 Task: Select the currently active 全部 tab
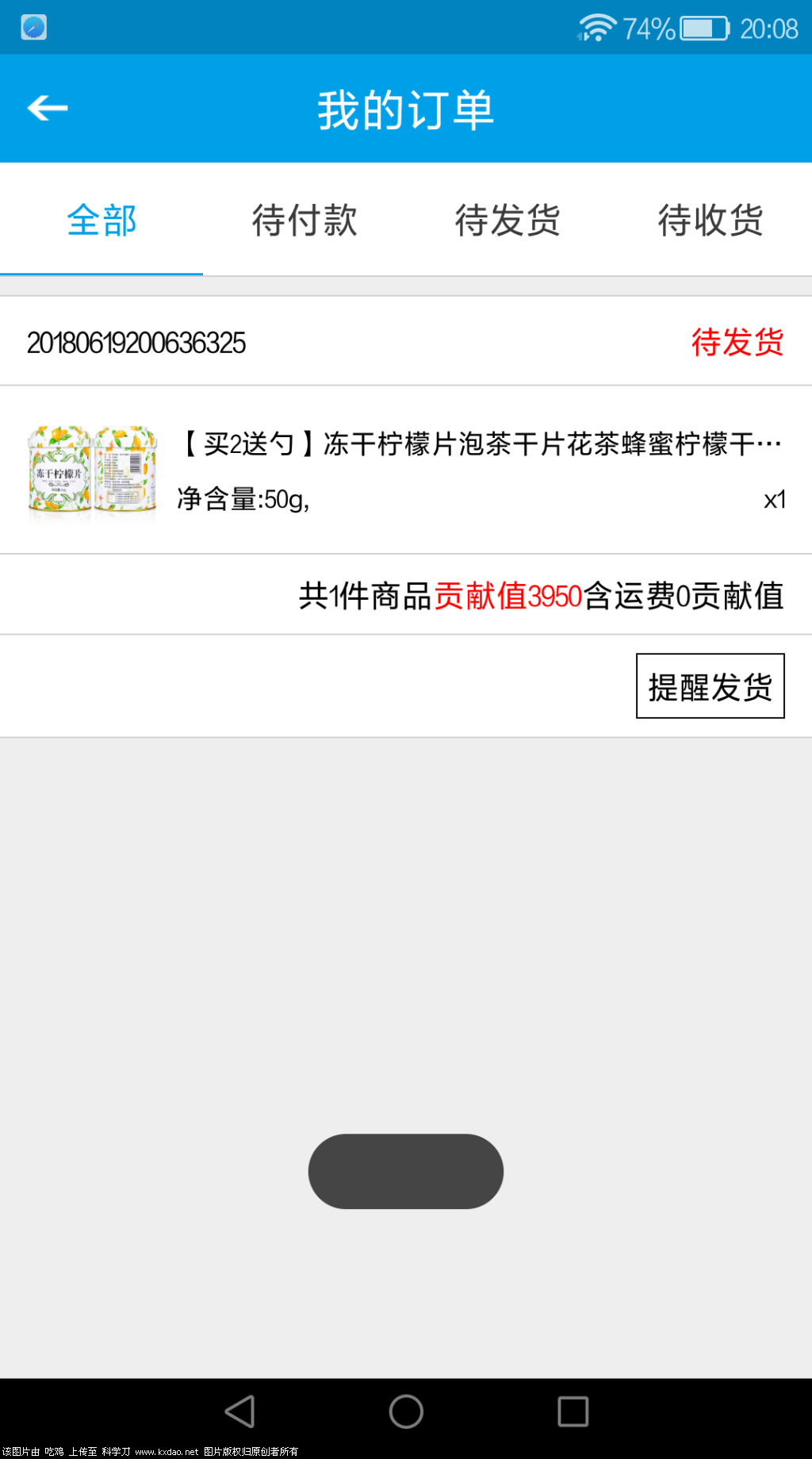click(x=101, y=221)
